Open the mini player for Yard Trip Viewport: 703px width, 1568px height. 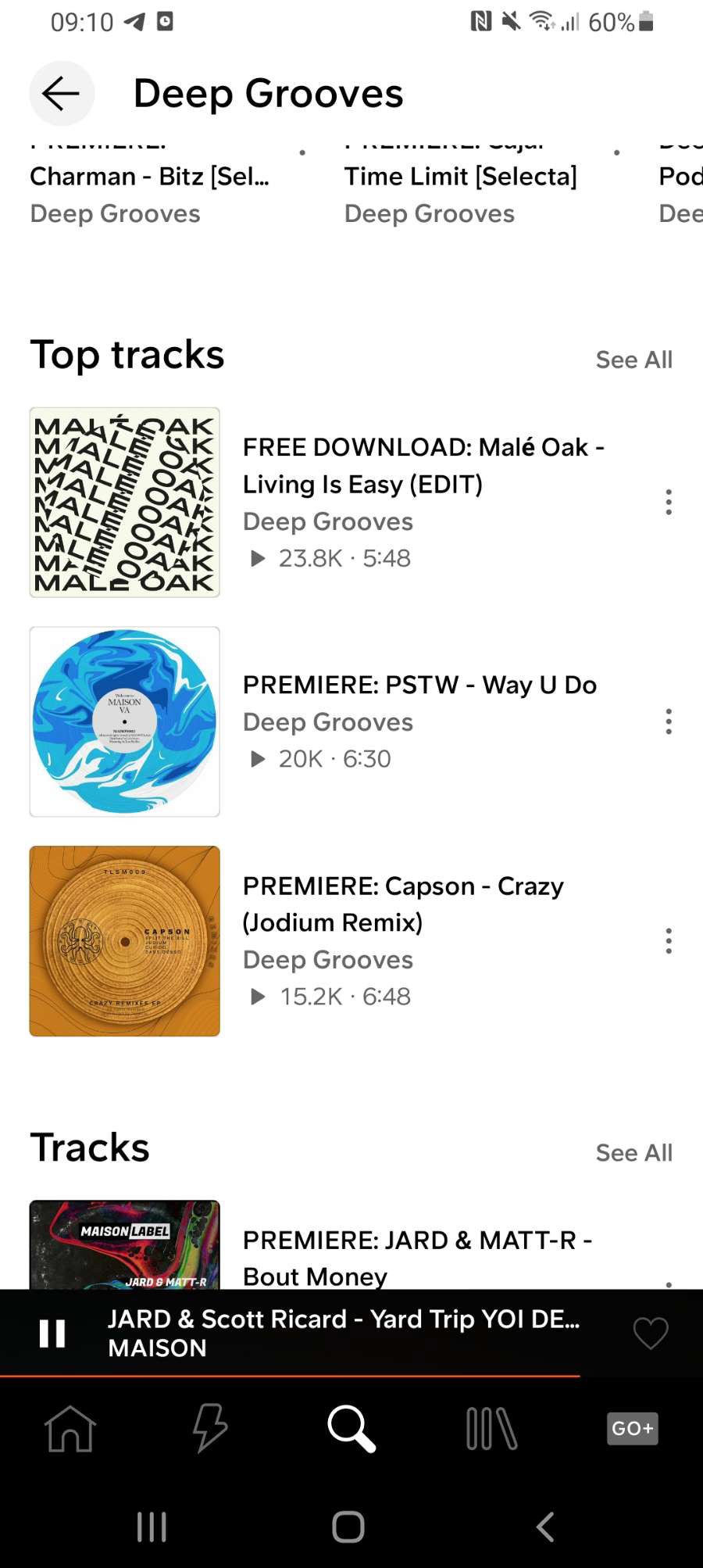pyautogui.click(x=344, y=1334)
